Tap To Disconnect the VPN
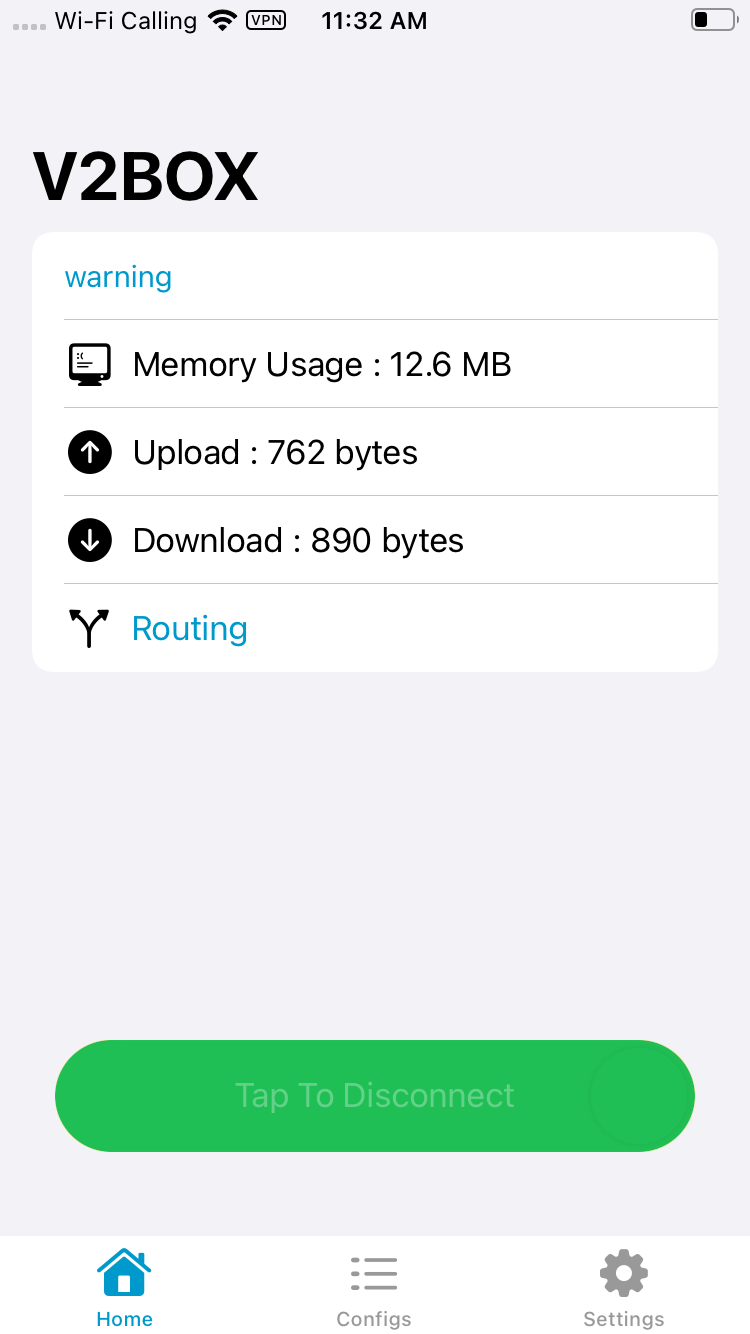 pos(374,1096)
